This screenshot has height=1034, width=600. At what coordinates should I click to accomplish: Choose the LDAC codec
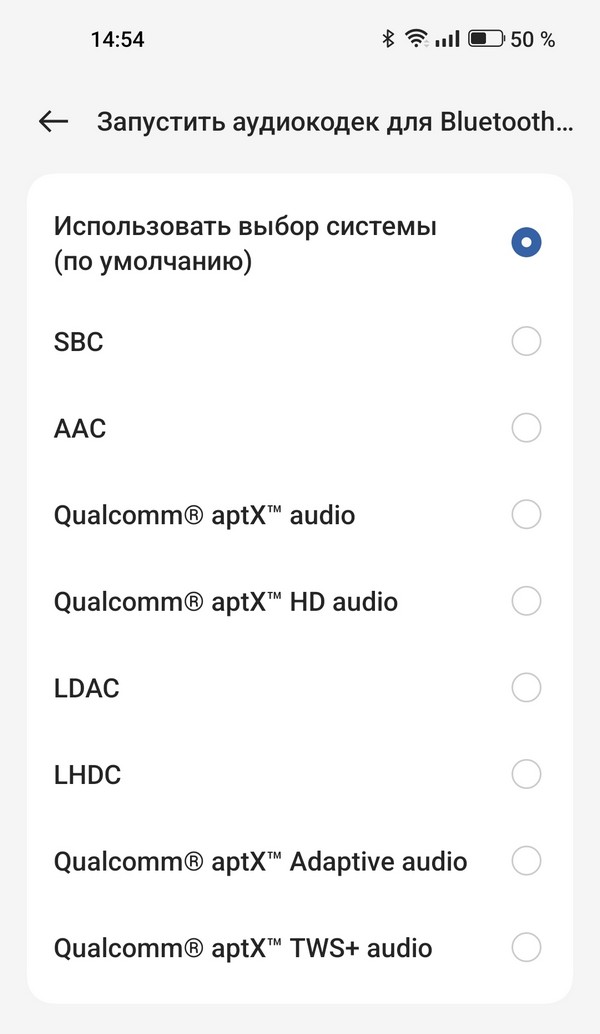[525, 688]
